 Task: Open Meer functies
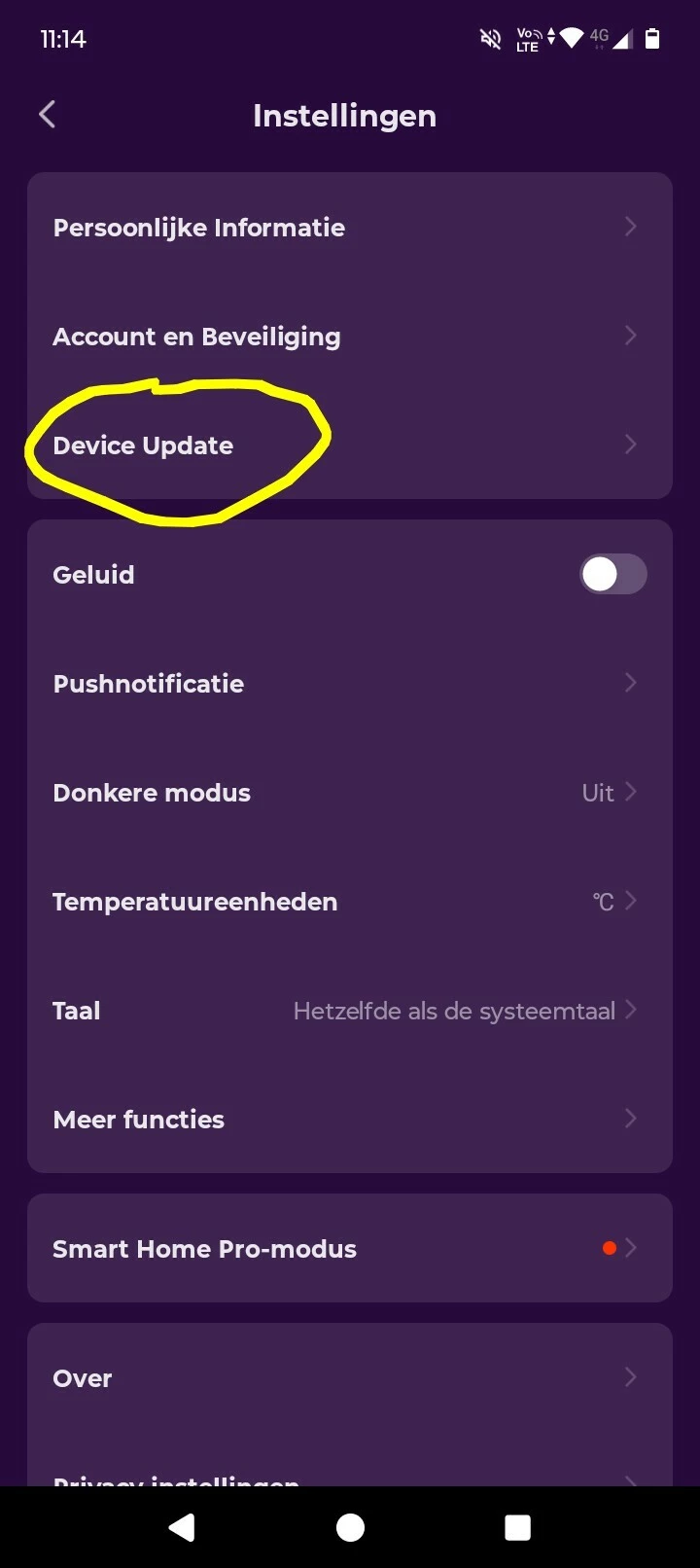350,1119
